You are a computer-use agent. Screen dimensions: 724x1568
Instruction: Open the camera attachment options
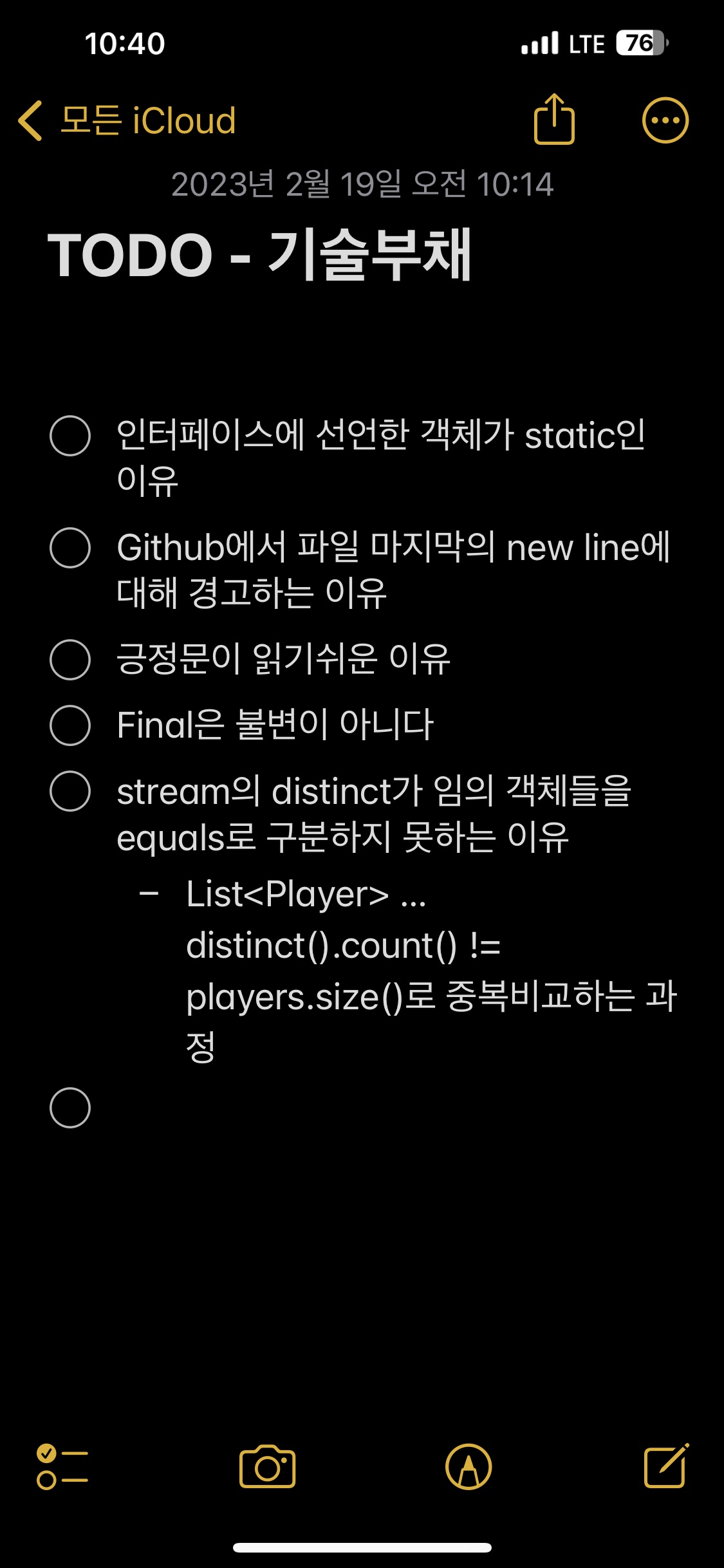coord(267,1467)
